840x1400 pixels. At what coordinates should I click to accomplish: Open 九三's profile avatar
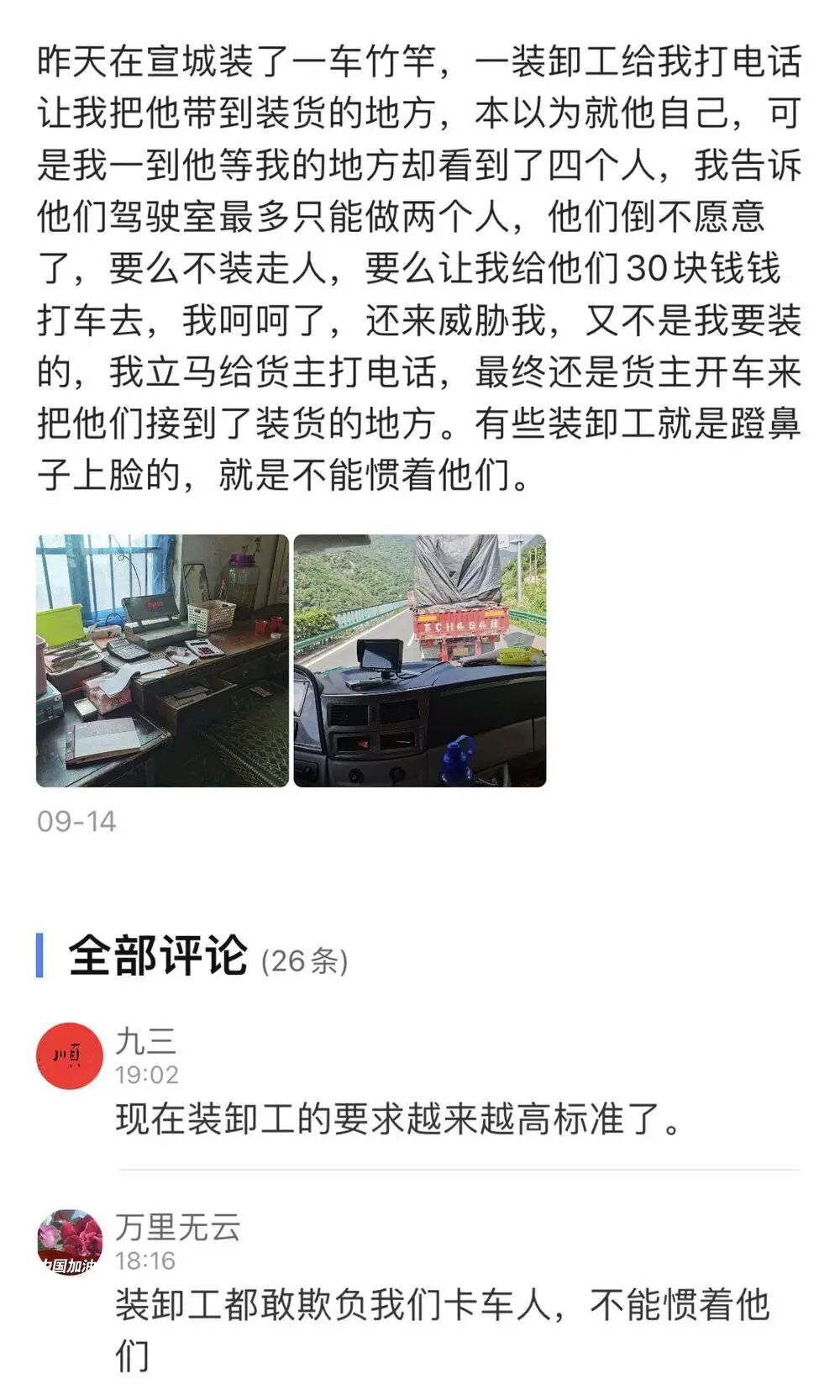[x=70, y=1056]
